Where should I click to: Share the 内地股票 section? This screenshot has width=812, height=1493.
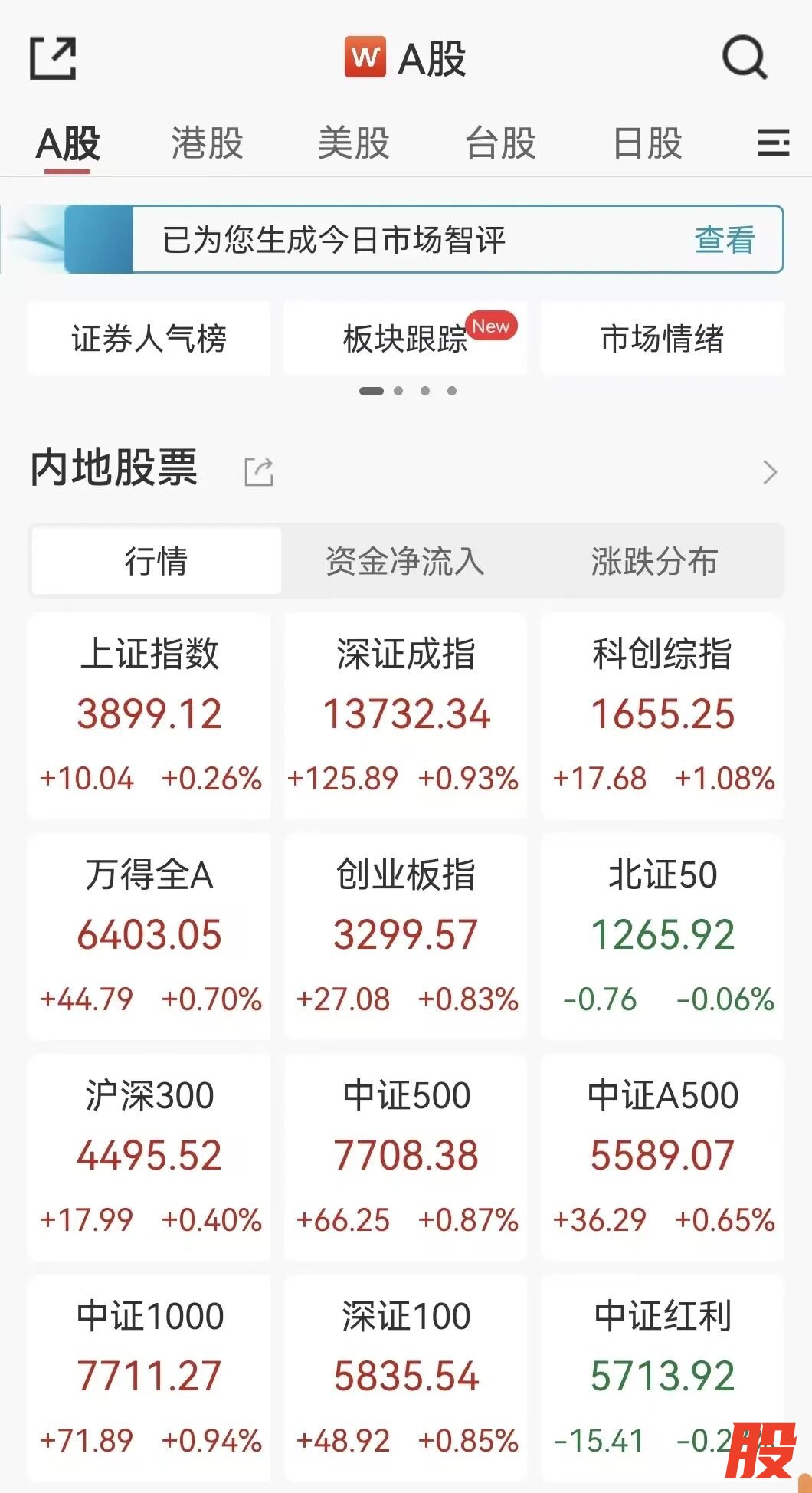[x=259, y=471]
